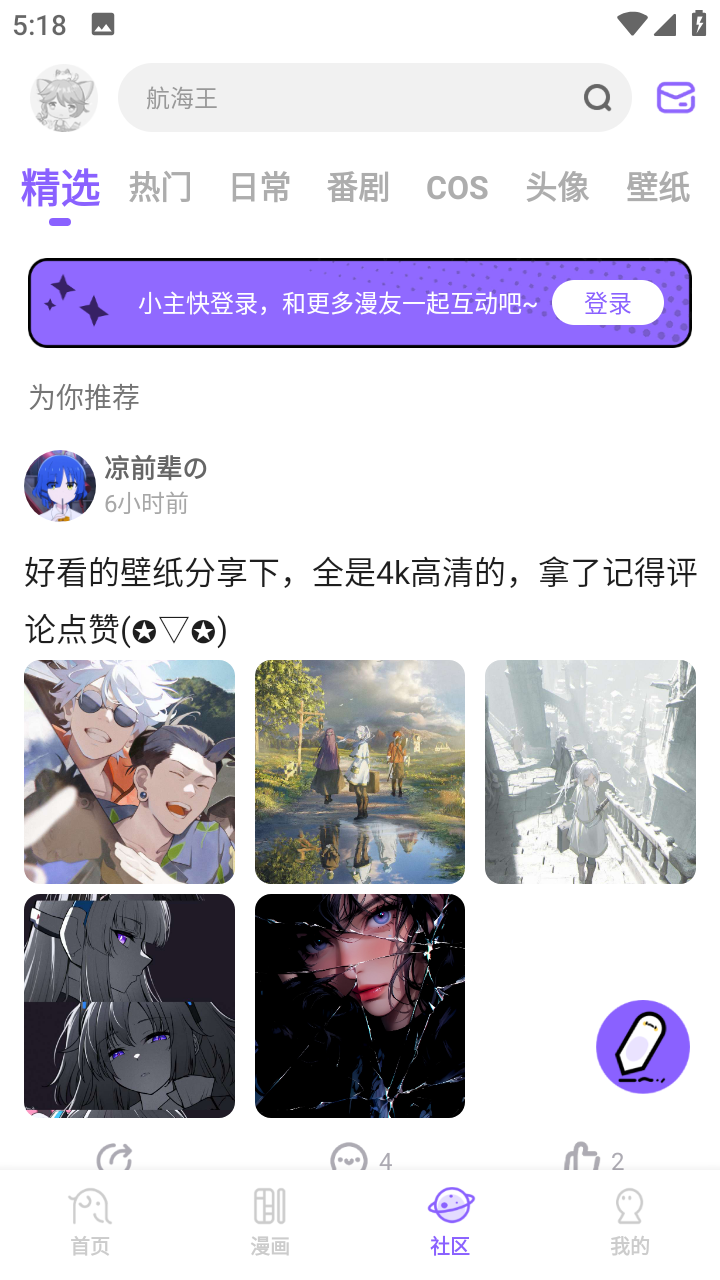Tap the search magnifier icon
Screen dimensions: 720x1280
598,98
